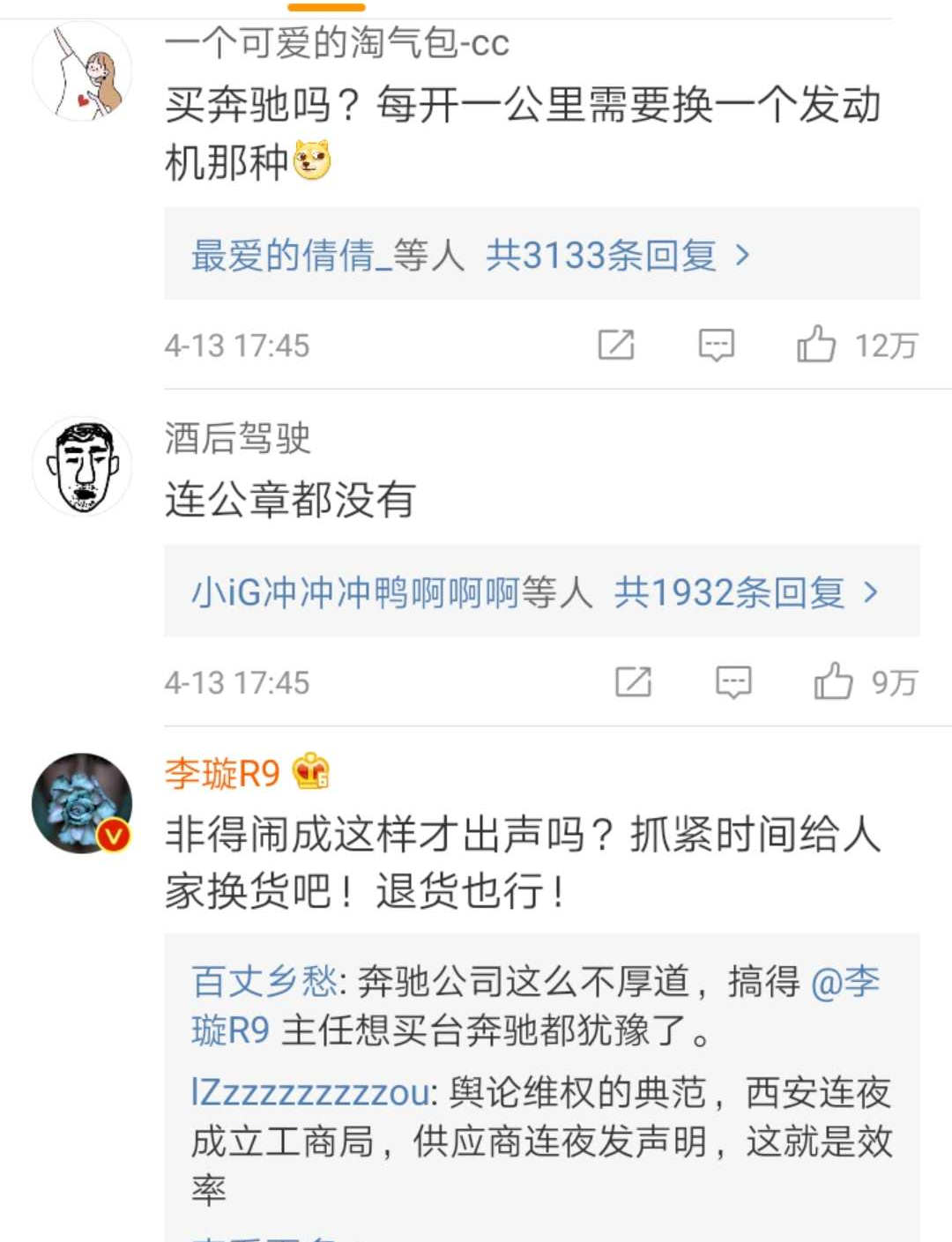Open avatar of 李璇R9
This screenshot has height=1242, width=952.
click(x=82, y=803)
